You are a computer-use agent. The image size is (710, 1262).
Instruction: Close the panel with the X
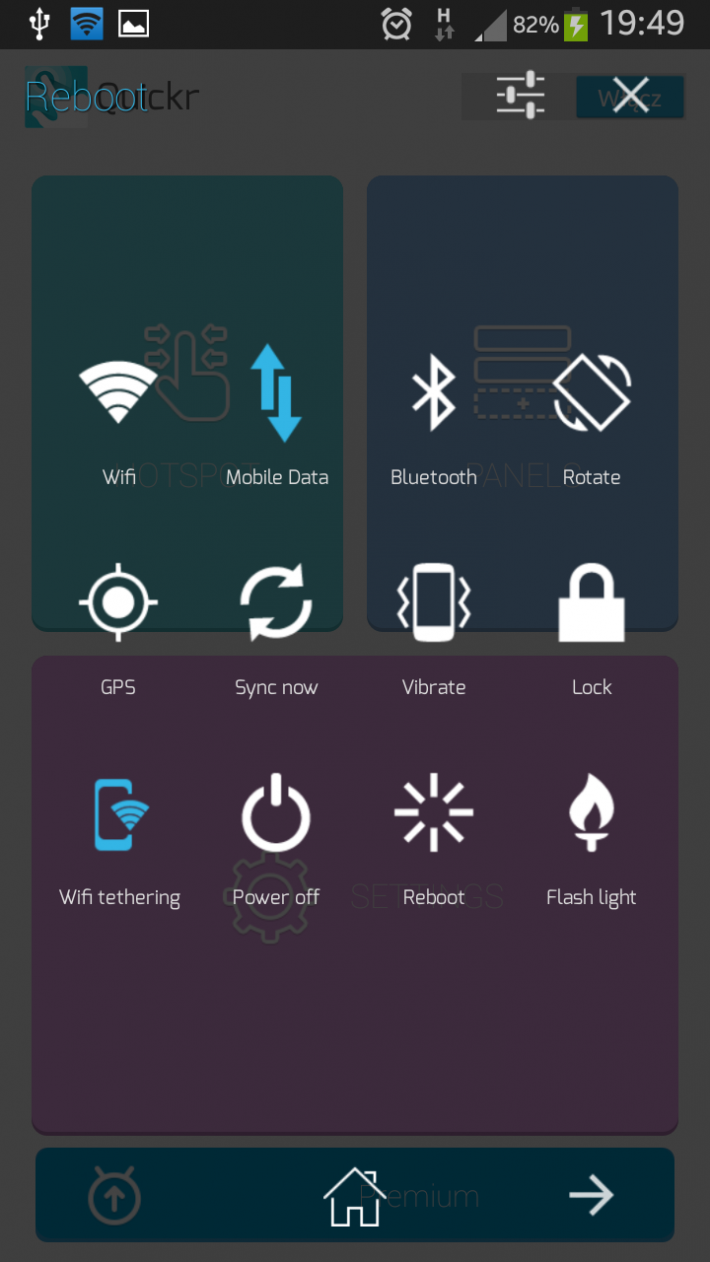point(630,96)
